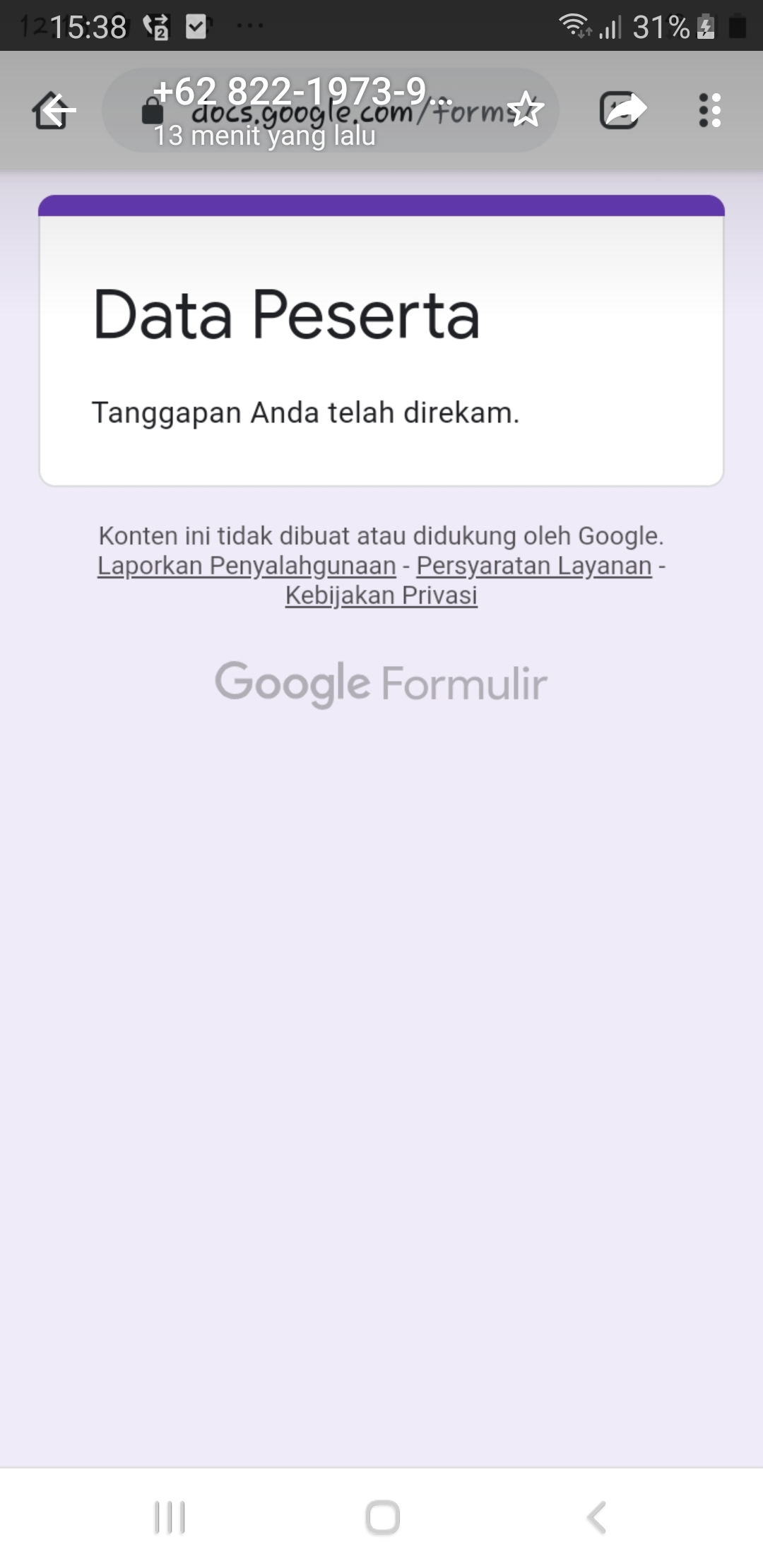Open the Persyaratan Layanan link
Viewport: 763px width, 1568px height.
click(x=534, y=566)
